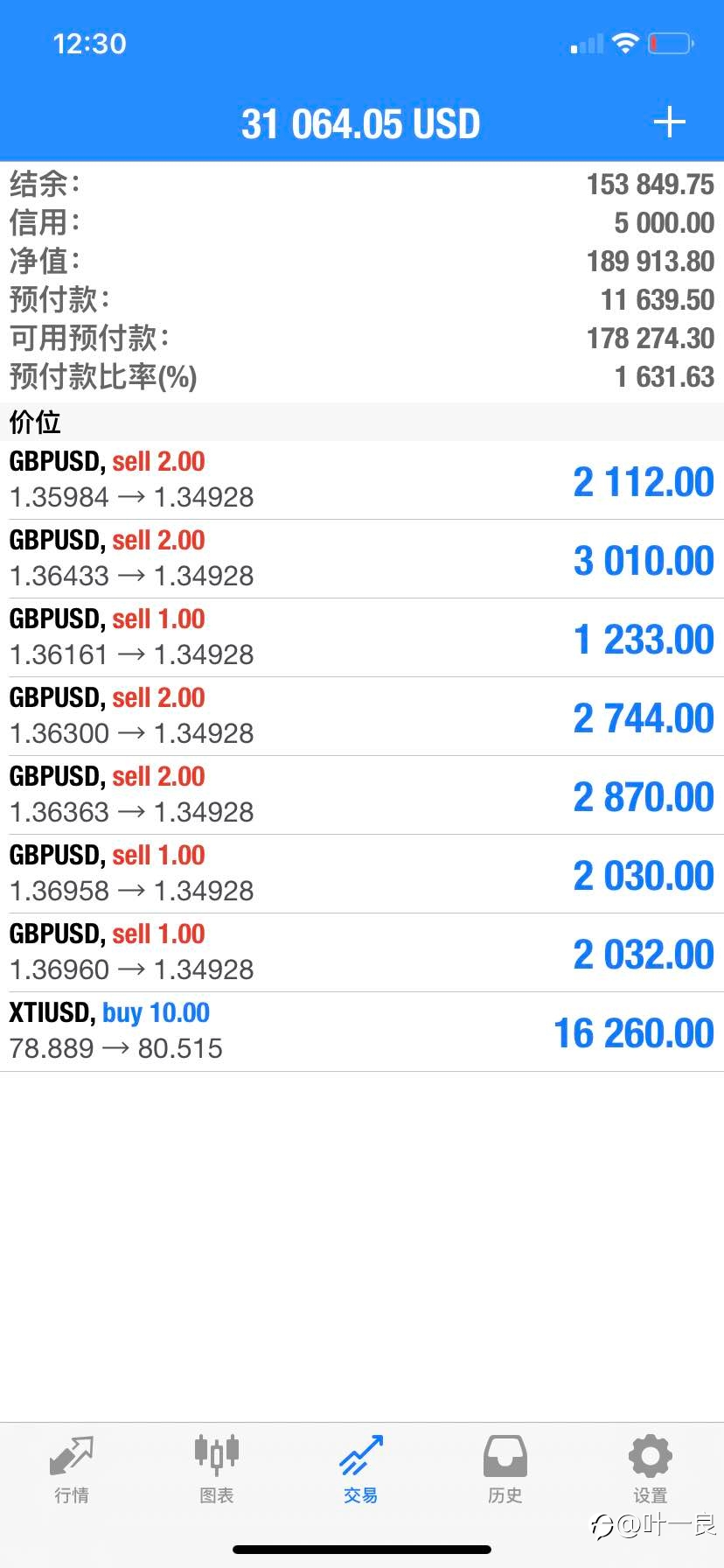Image resolution: width=724 pixels, height=1568 pixels.
Task: Open the GBPUSD sell position at 1.36958
Action: click(362, 874)
